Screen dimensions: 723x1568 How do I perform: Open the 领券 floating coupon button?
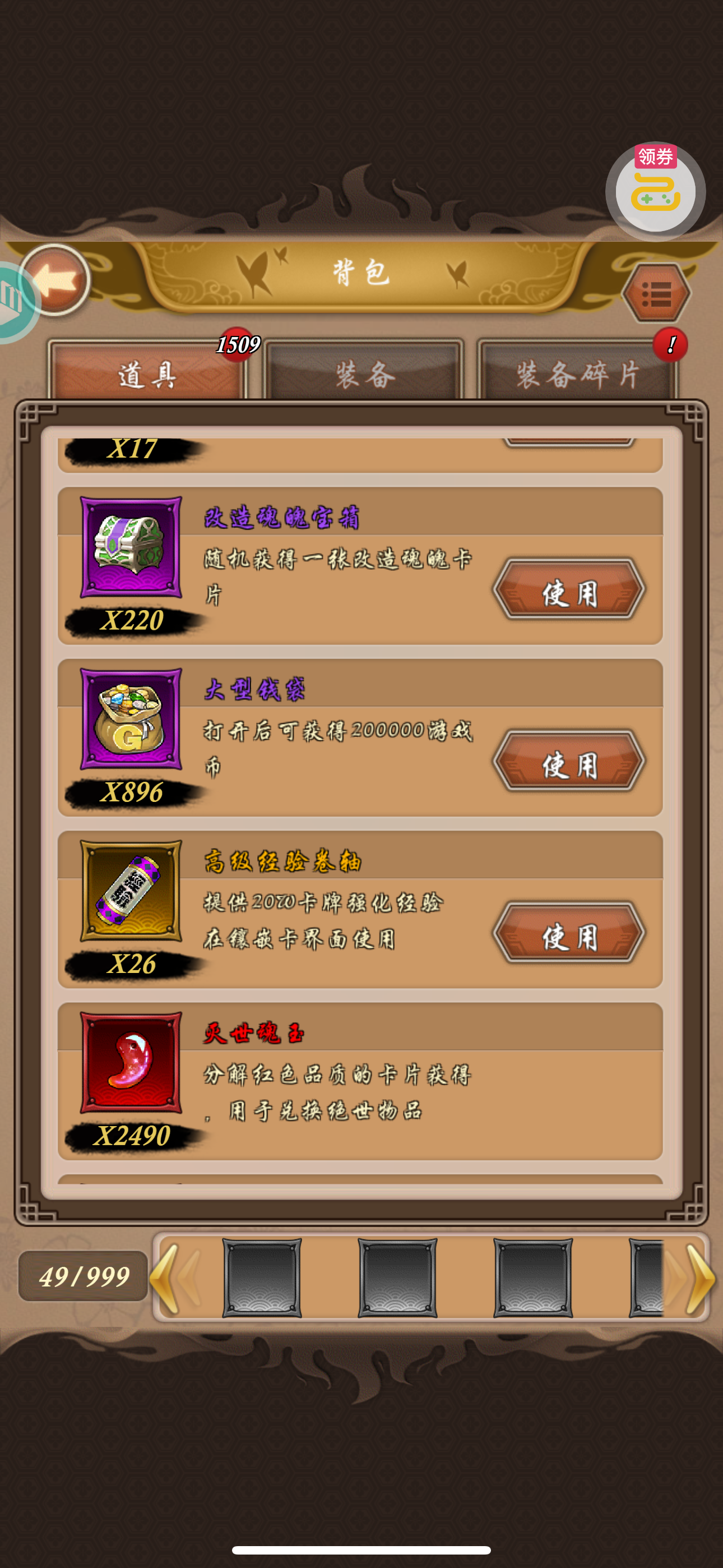[655, 192]
